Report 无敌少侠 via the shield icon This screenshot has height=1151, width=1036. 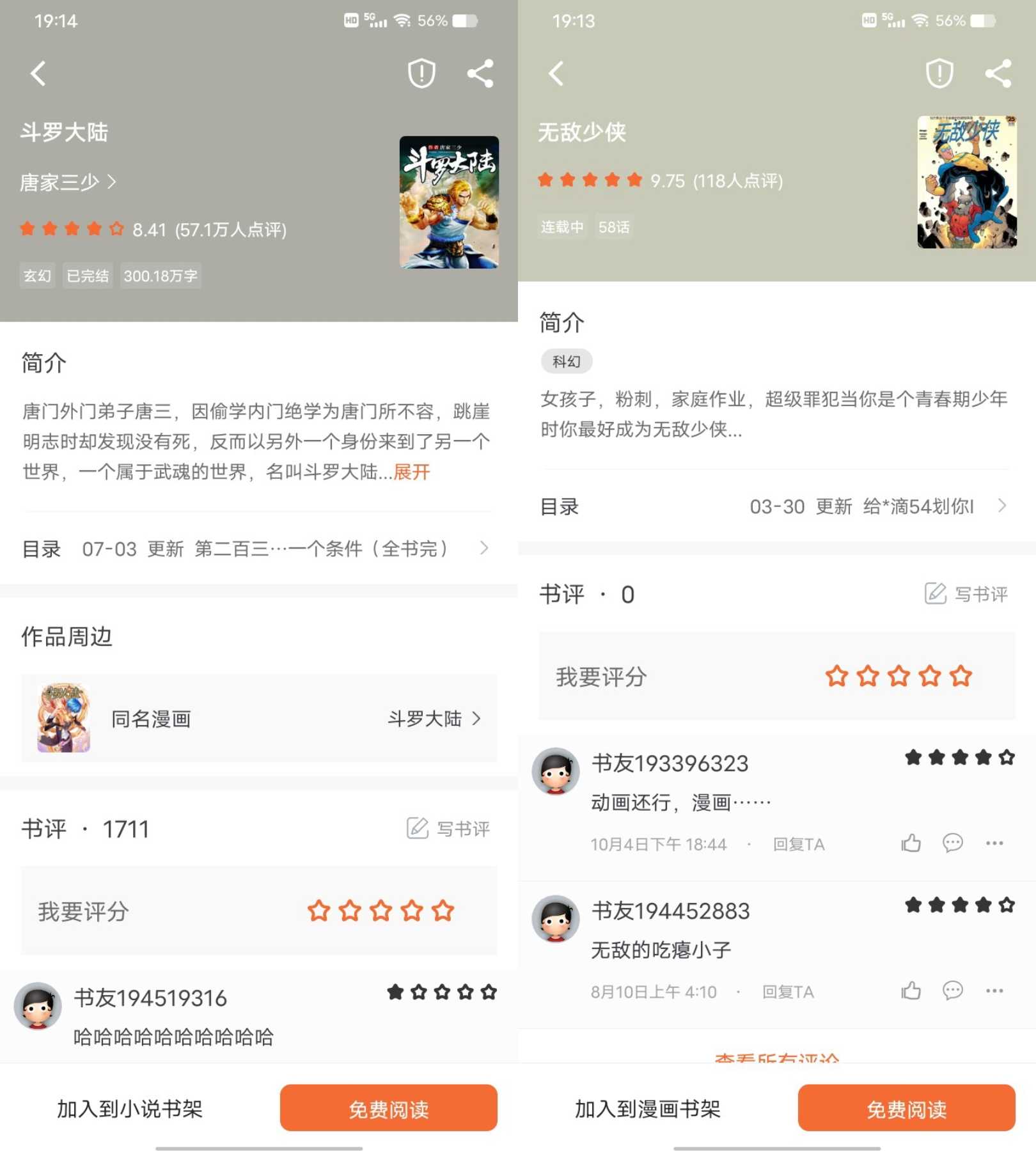pyautogui.click(x=939, y=74)
